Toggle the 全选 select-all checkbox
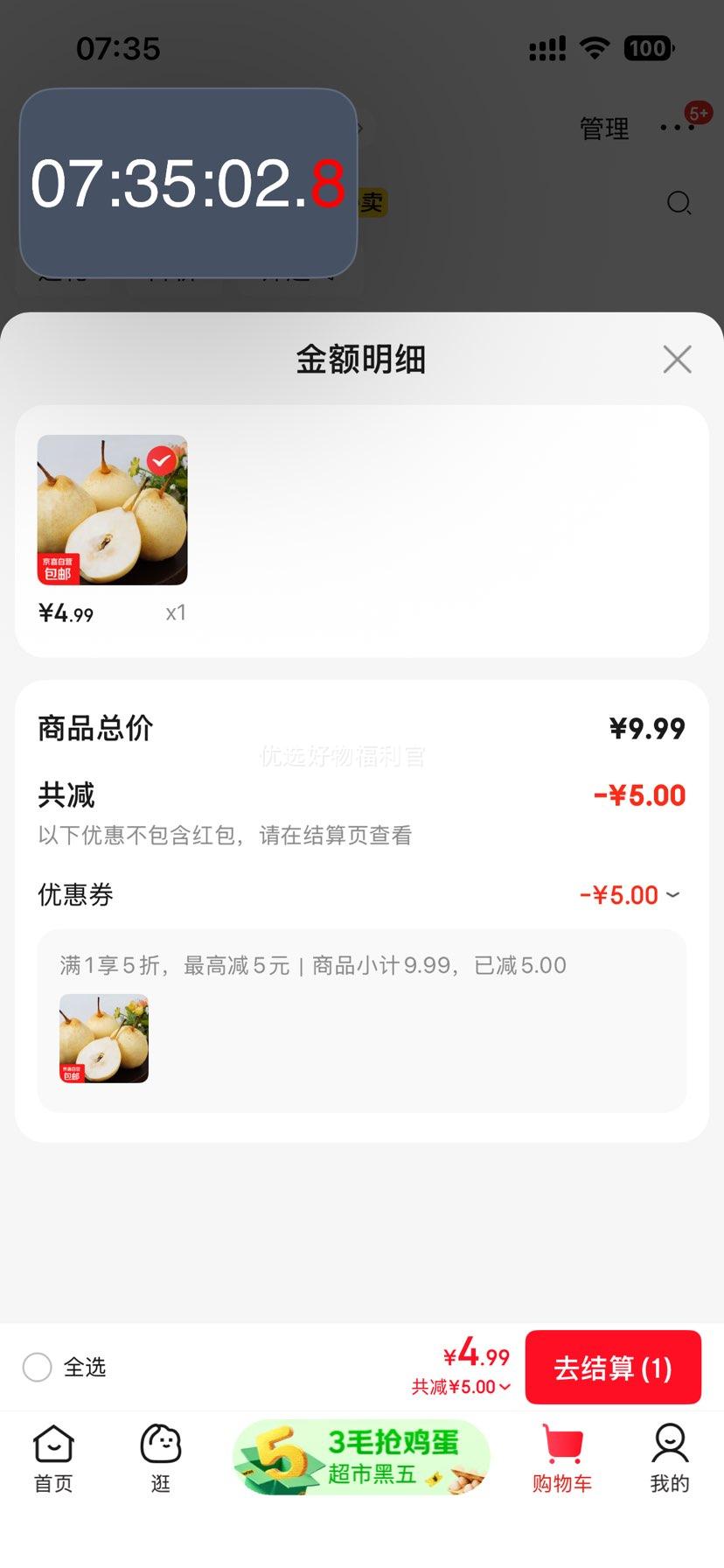The width and height of the screenshot is (724, 1568). (x=38, y=1367)
